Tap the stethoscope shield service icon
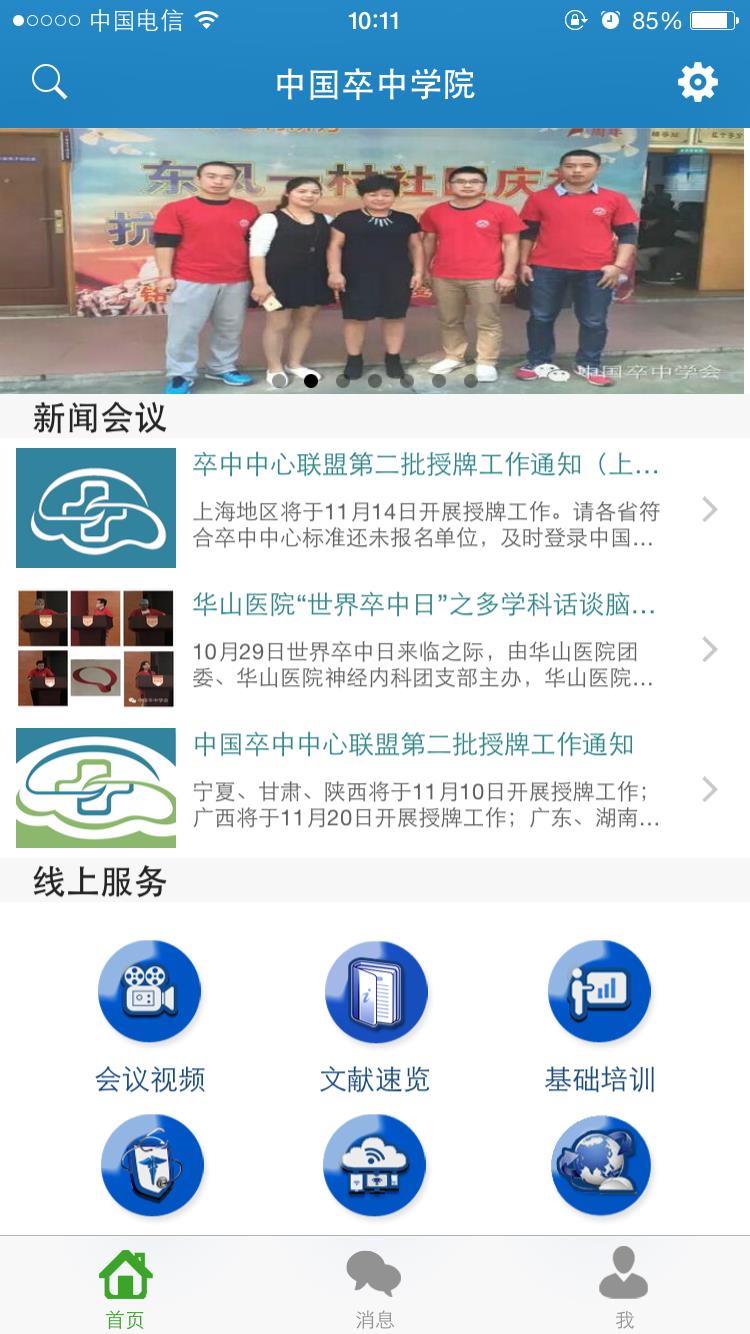Viewport: 750px width, 1334px height. [152, 1166]
